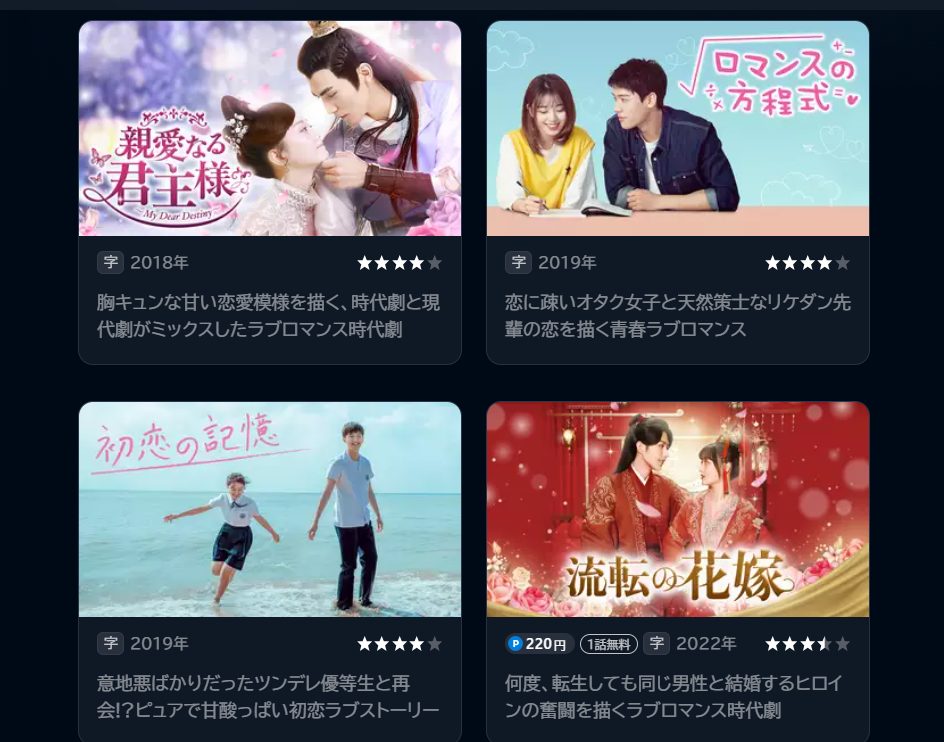Open the 初恋の記憶 drama card
This screenshot has width=944, height=742.
269,510
